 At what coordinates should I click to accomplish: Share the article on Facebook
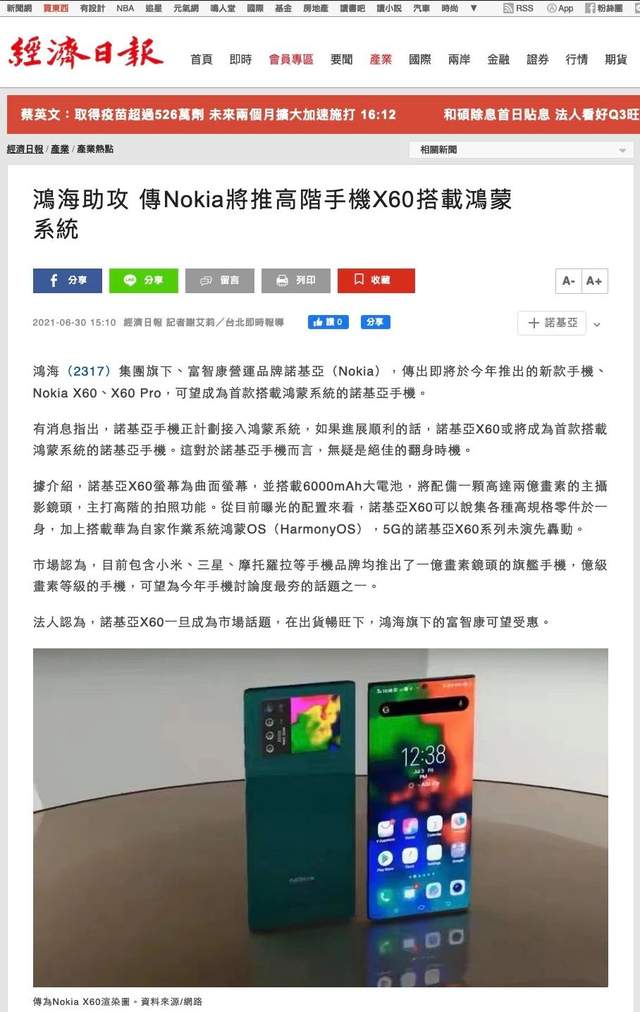[67, 281]
